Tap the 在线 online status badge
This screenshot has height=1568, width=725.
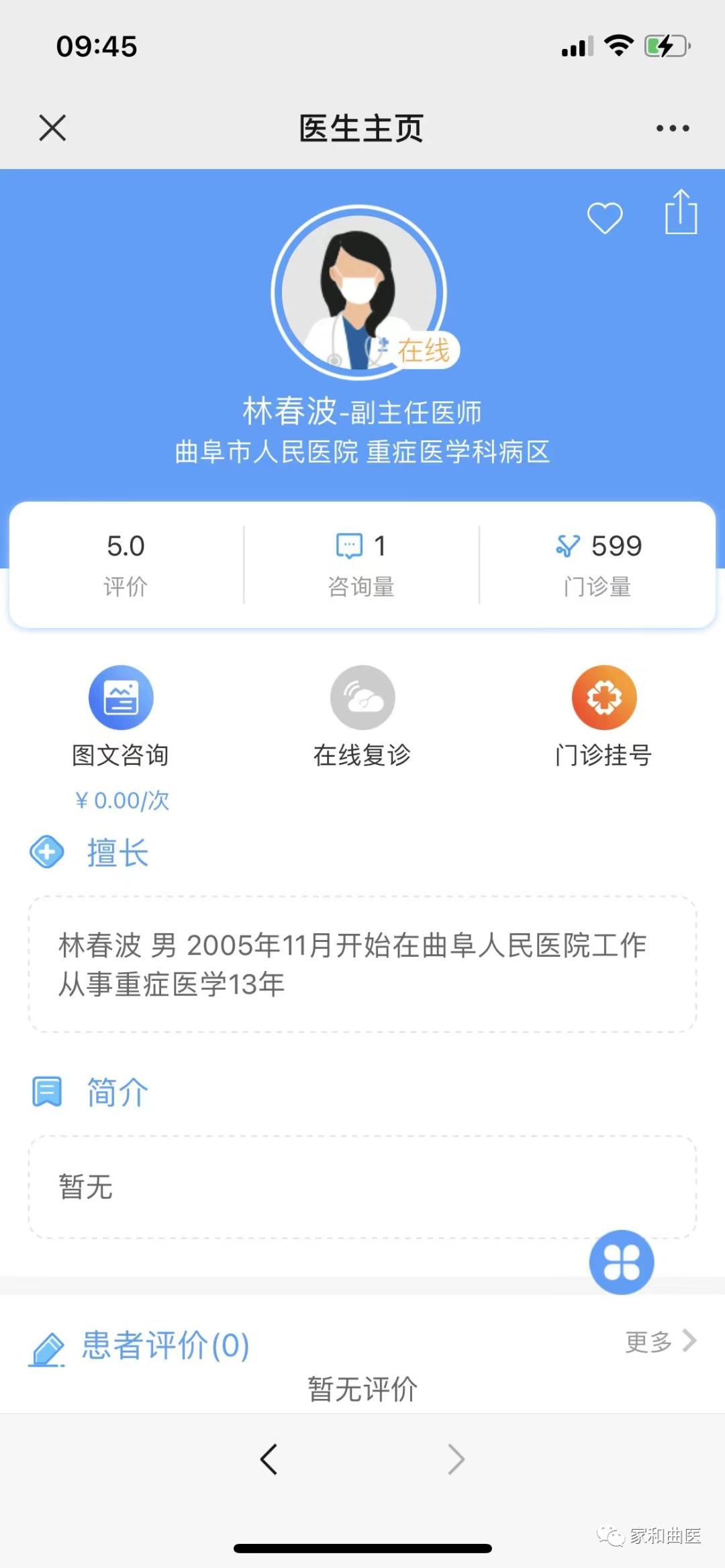coord(426,350)
